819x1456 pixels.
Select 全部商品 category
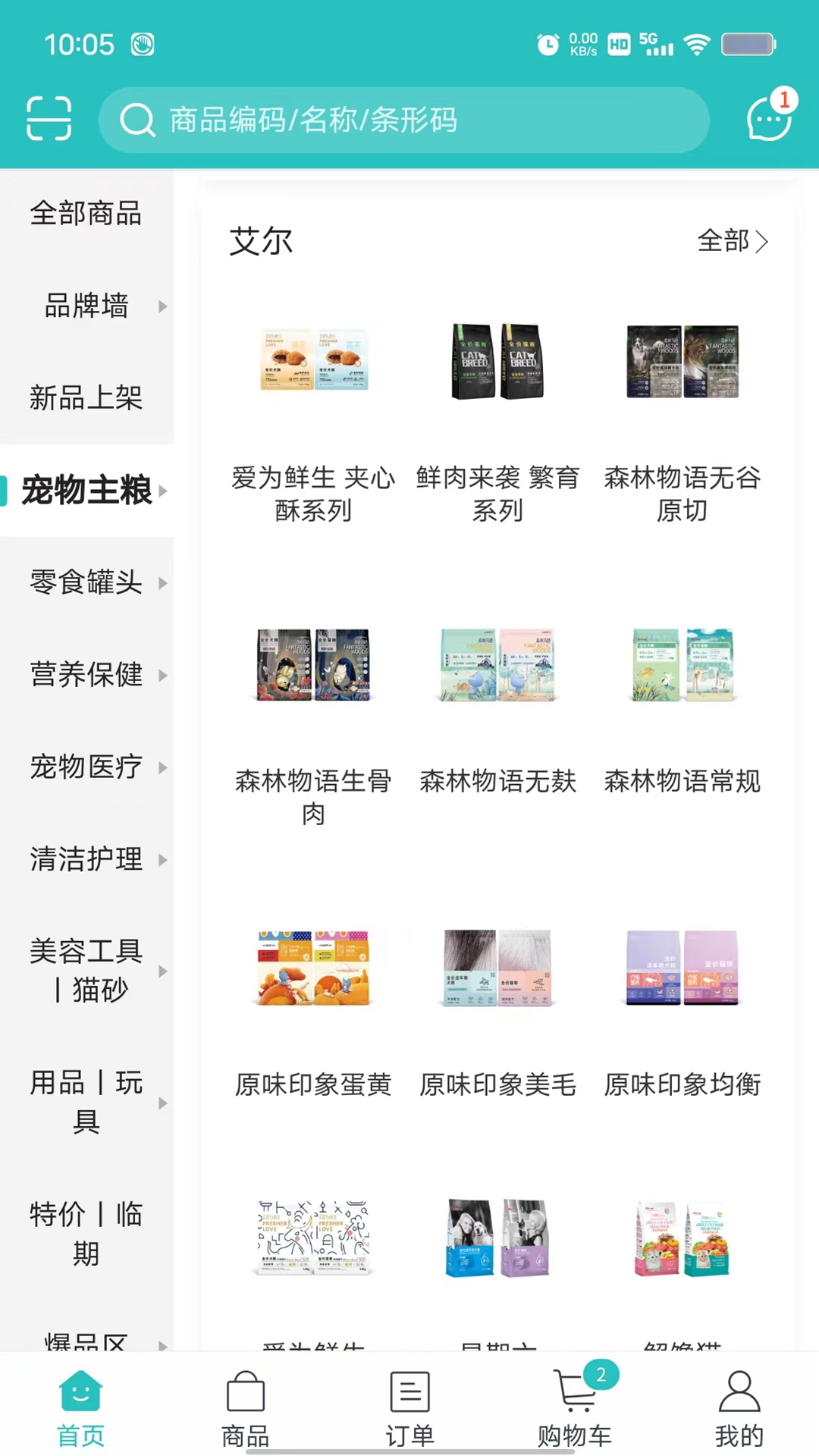pyautogui.click(x=86, y=214)
